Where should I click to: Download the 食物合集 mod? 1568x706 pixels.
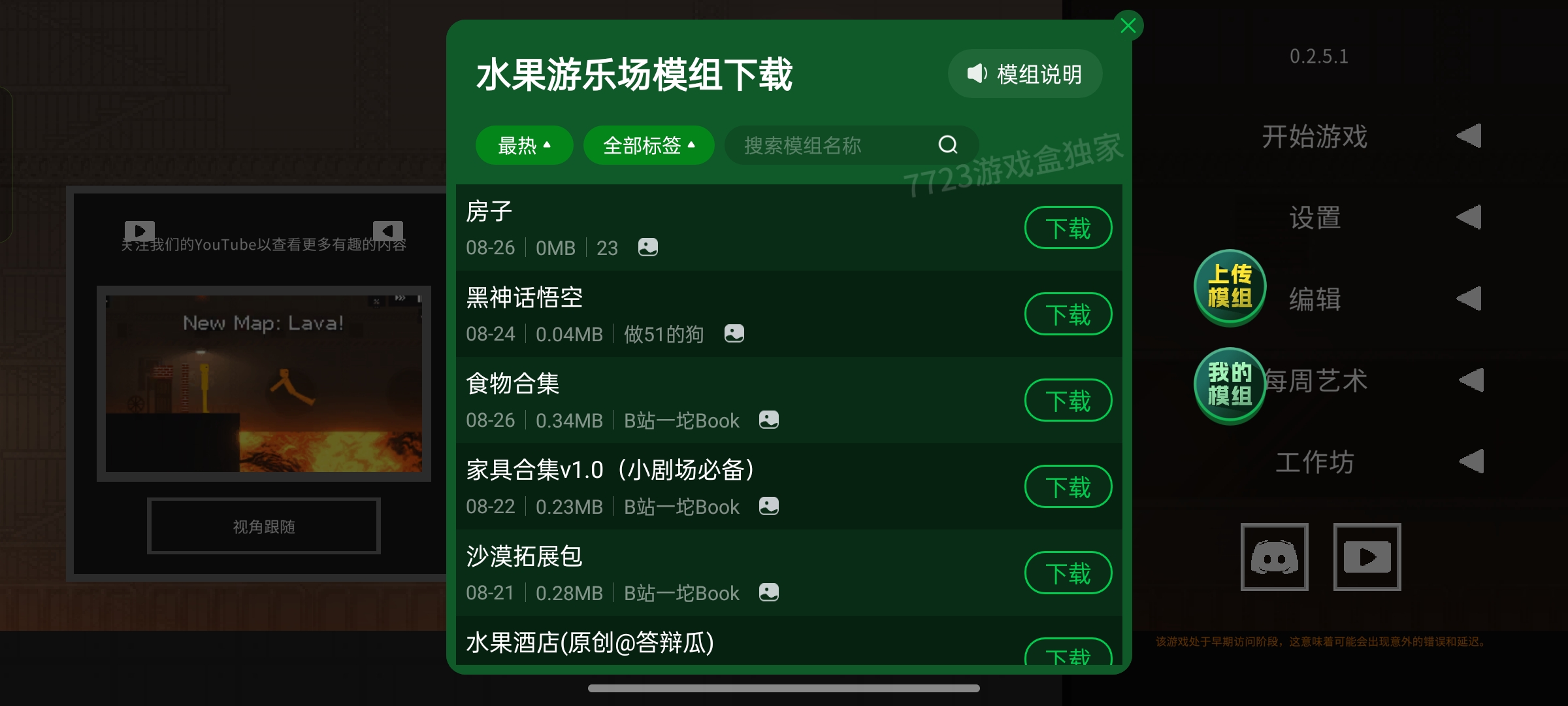1068,401
